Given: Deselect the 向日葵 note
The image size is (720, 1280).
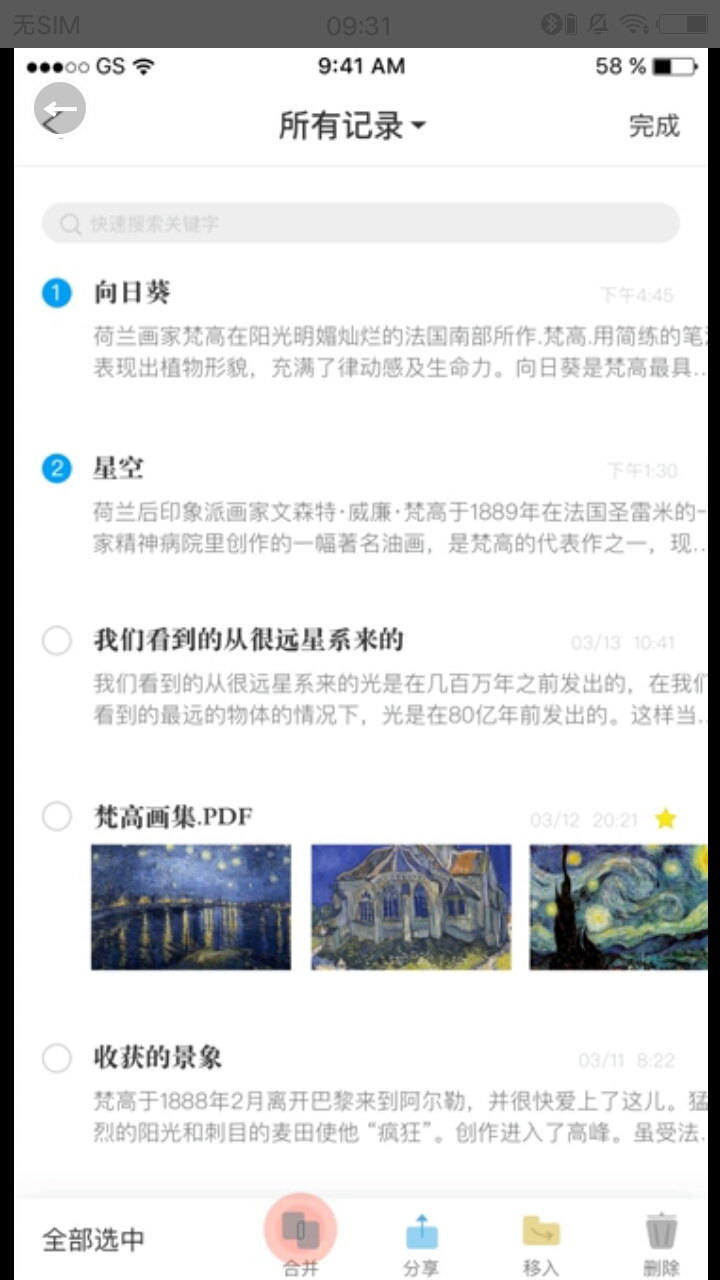Looking at the screenshot, I should click(x=57, y=293).
